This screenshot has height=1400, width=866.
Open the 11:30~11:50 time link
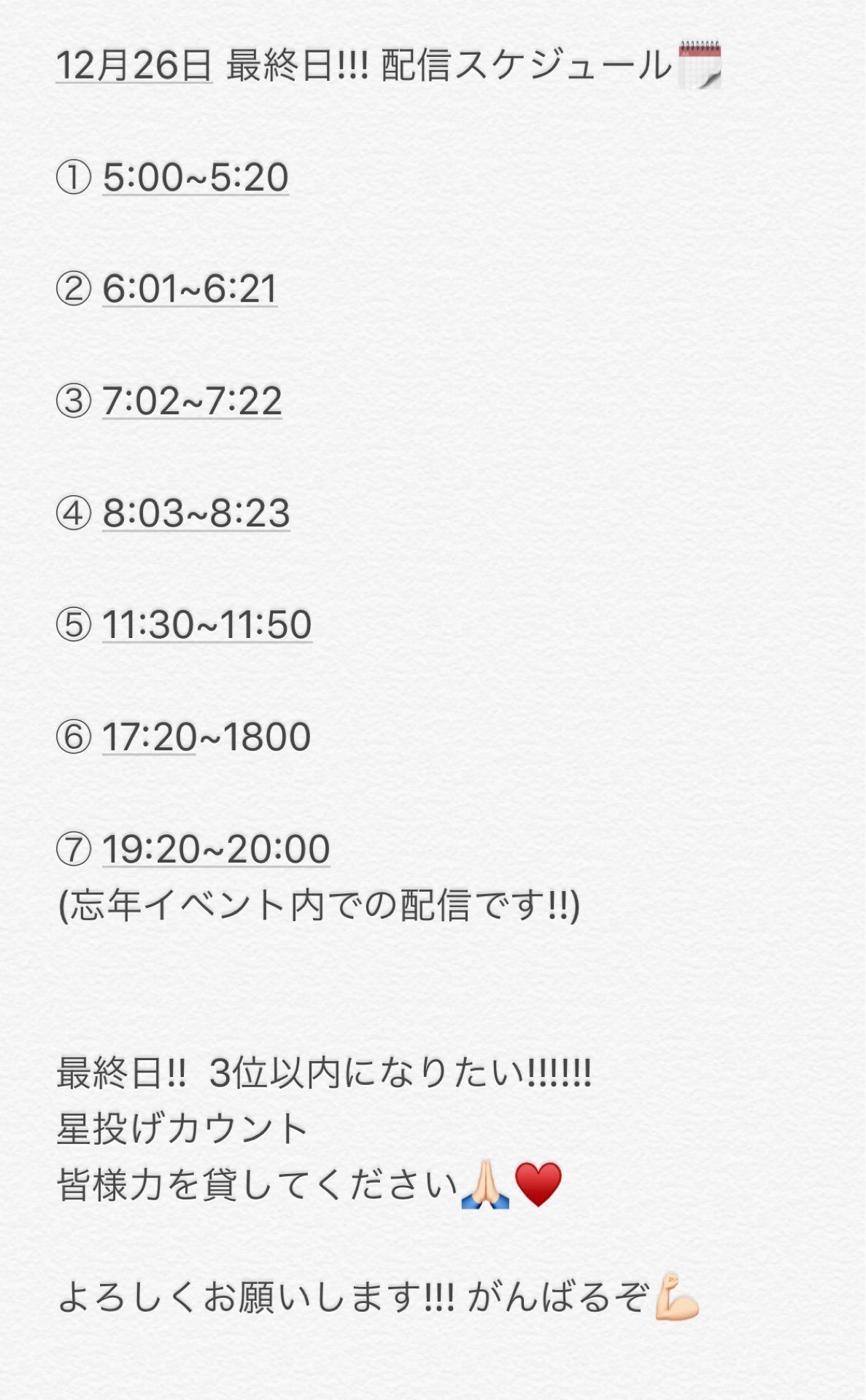tap(207, 625)
